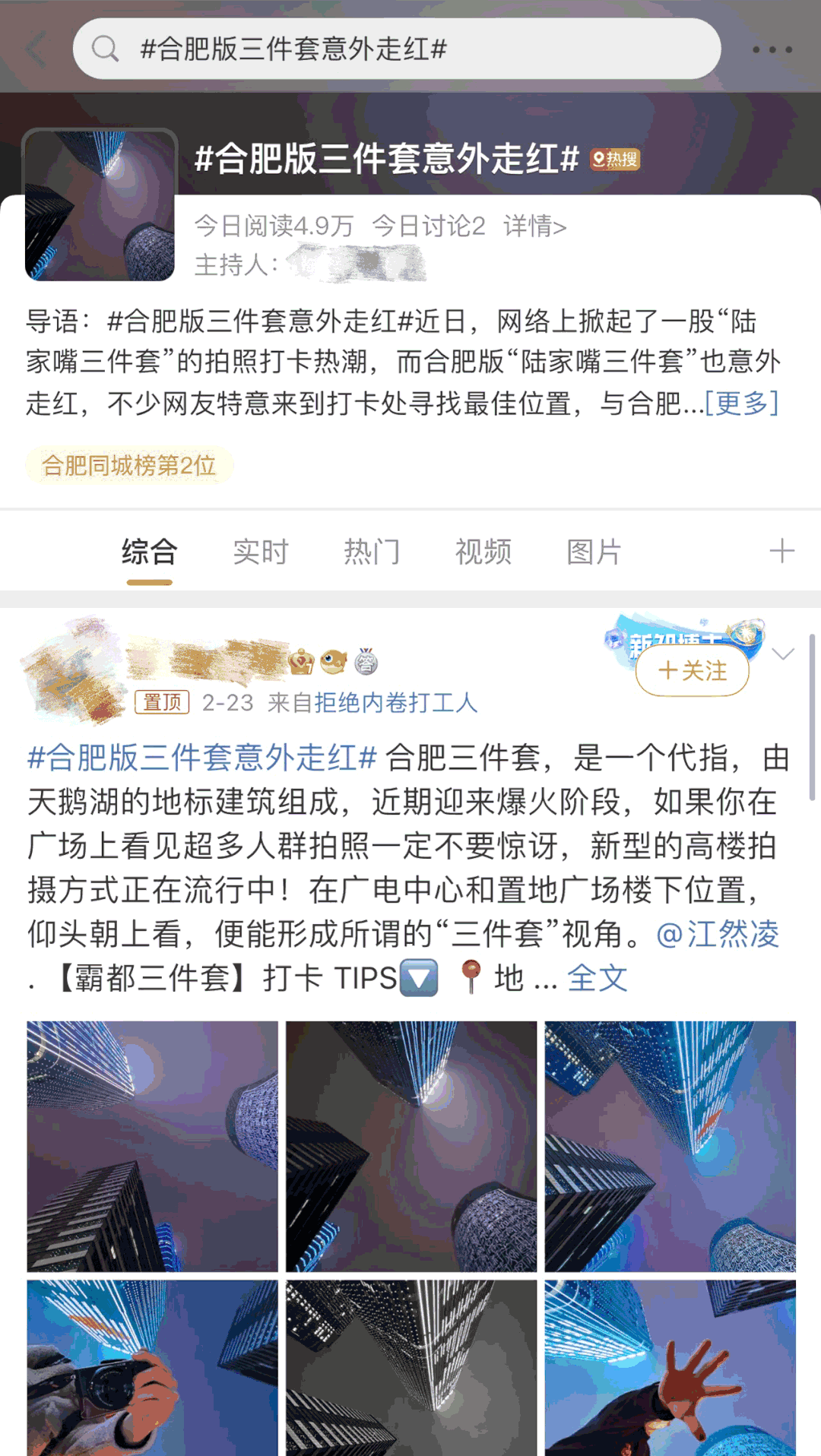The width and height of the screenshot is (821, 1456).
Task: Go back using the top-left arrow
Action: 36,49
